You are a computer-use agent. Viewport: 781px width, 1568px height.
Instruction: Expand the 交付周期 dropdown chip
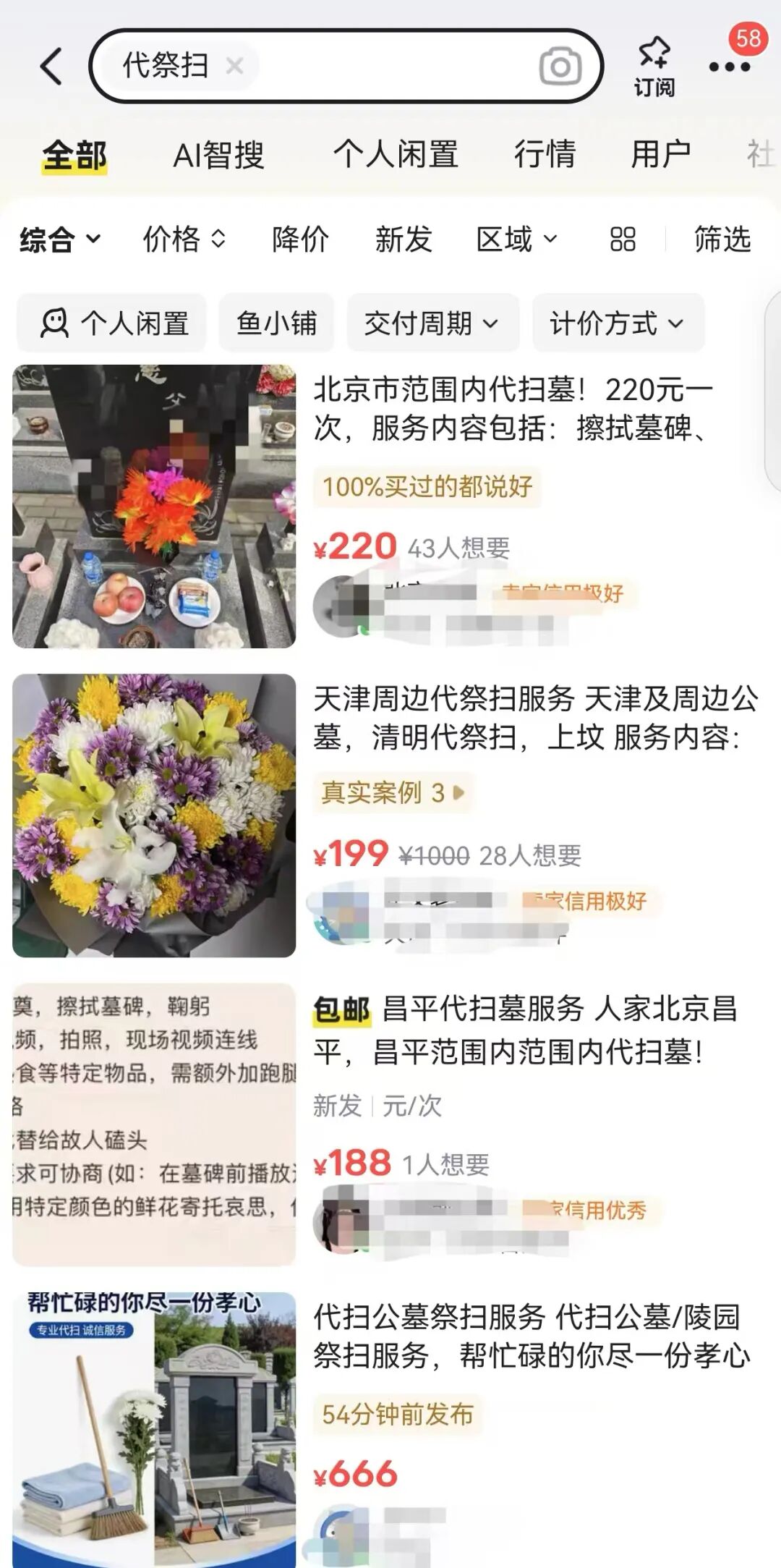tap(432, 323)
